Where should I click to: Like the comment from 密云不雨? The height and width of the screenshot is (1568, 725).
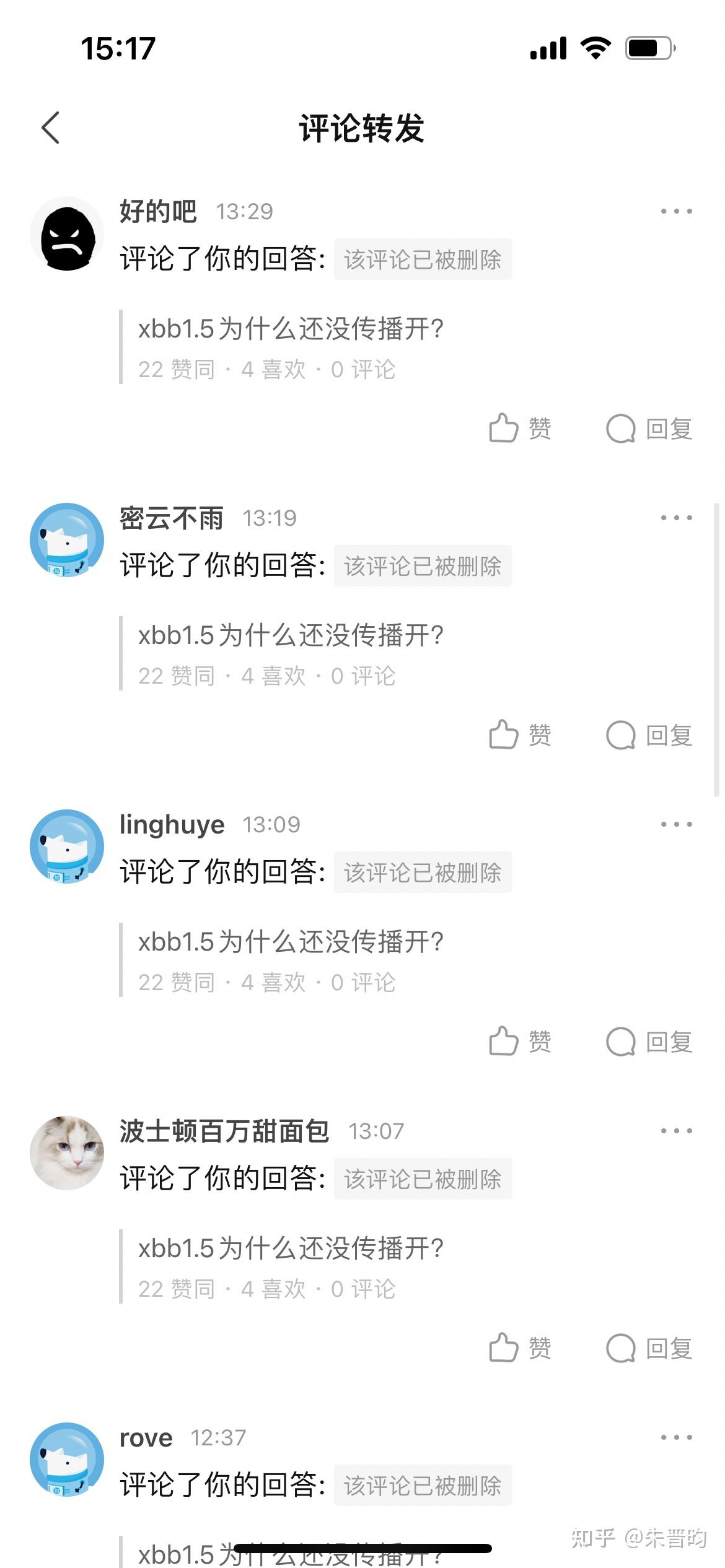[x=520, y=735]
